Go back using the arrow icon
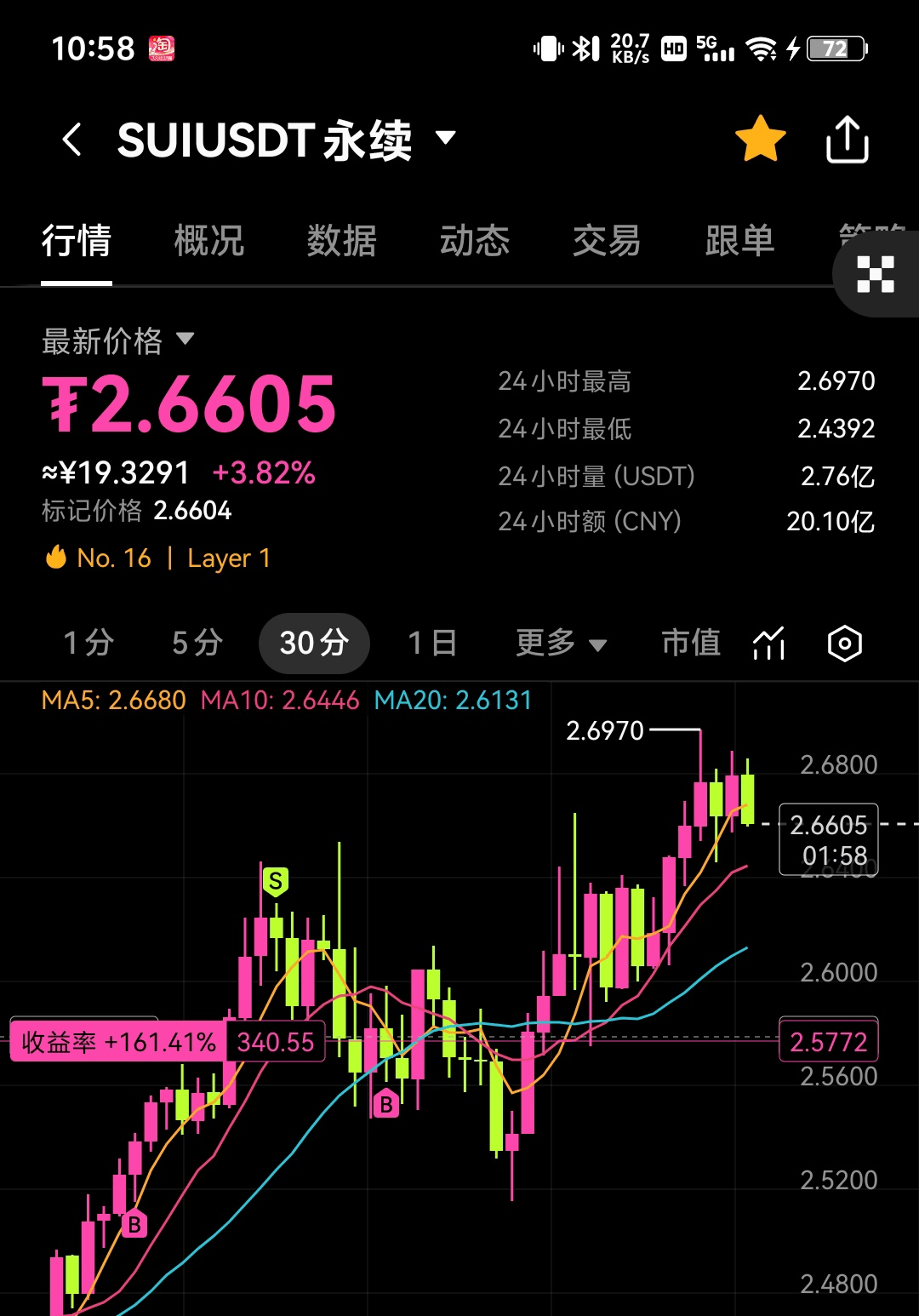The image size is (919, 1316). pos(73,140)
